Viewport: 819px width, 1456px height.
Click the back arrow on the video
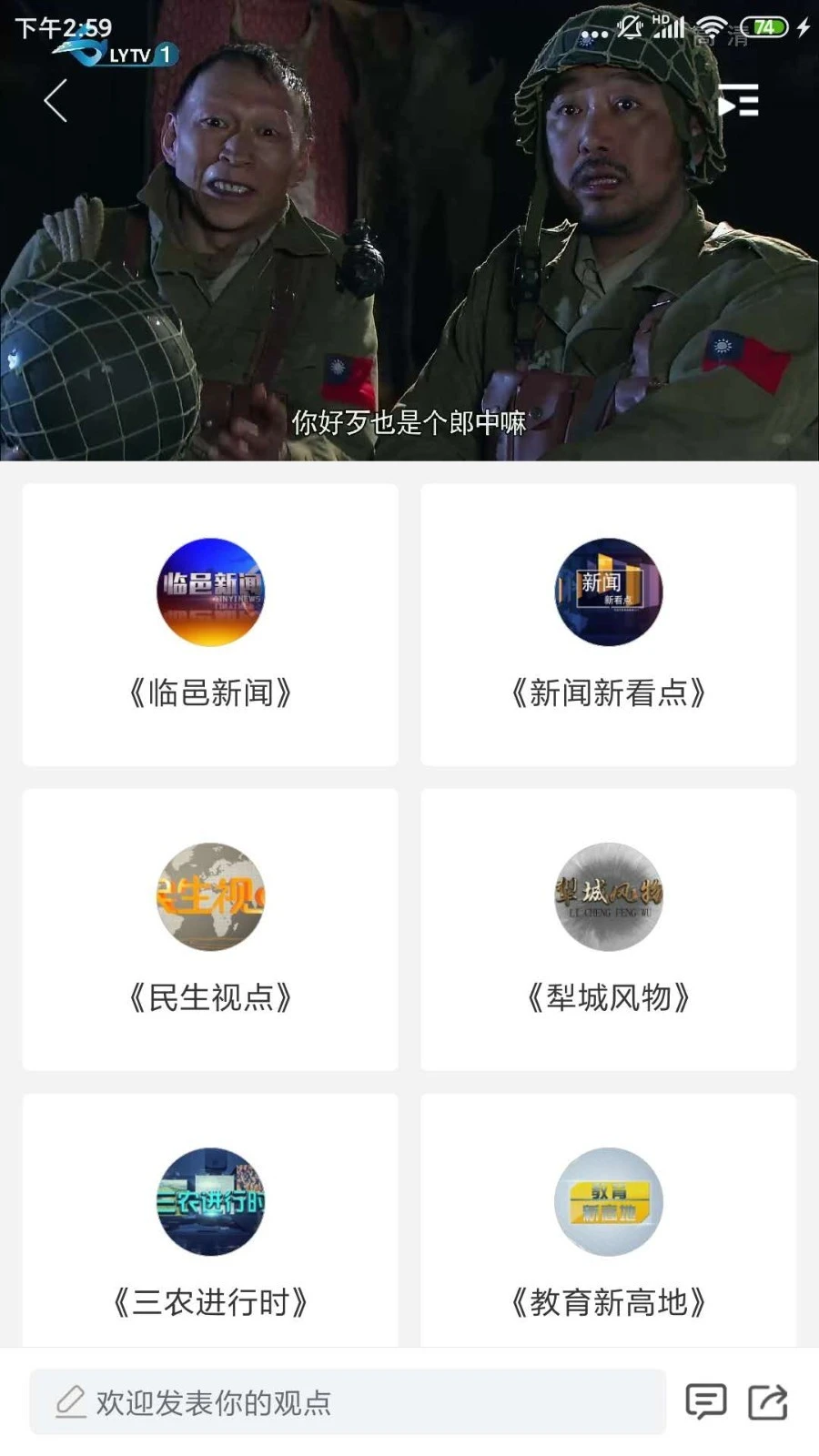click(x=56, y=102)
